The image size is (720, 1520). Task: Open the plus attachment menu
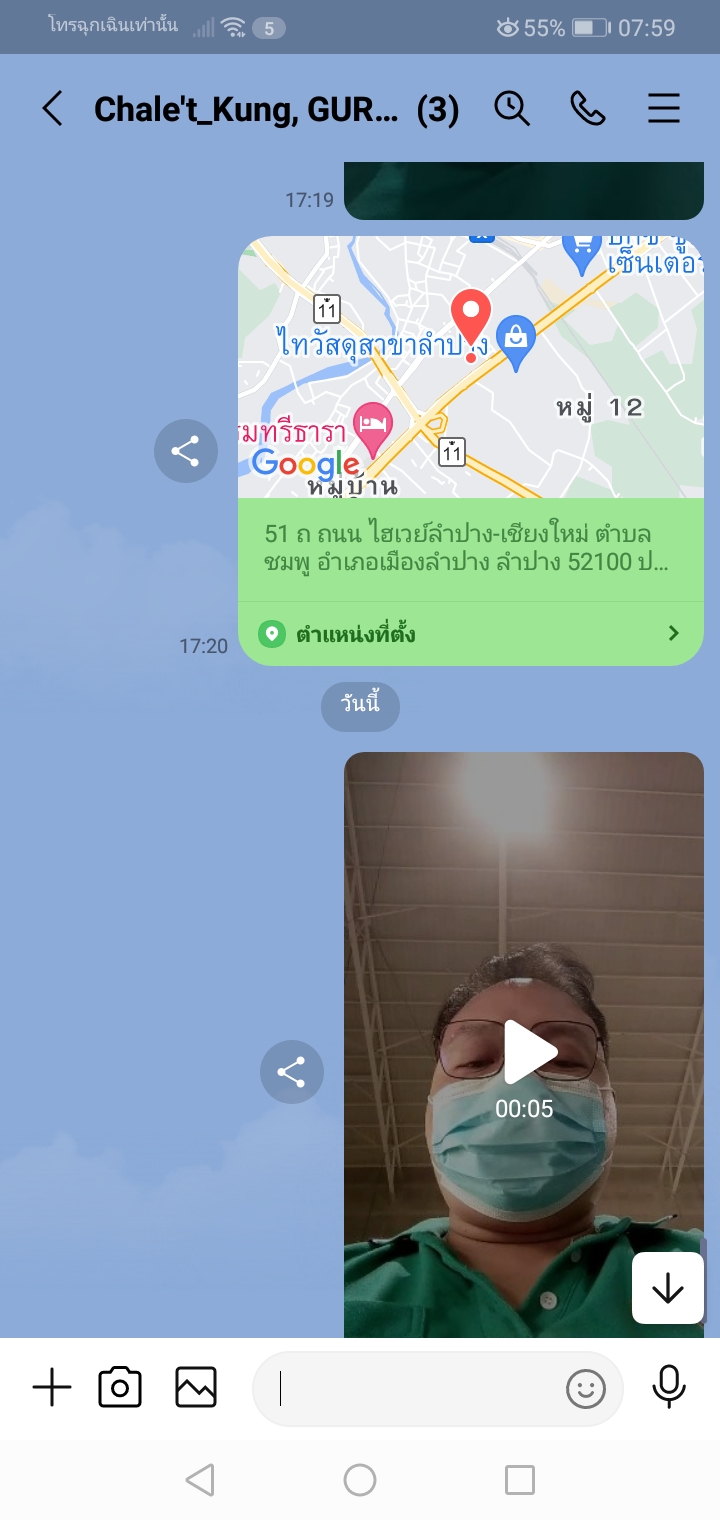(x=52, y=1388)
